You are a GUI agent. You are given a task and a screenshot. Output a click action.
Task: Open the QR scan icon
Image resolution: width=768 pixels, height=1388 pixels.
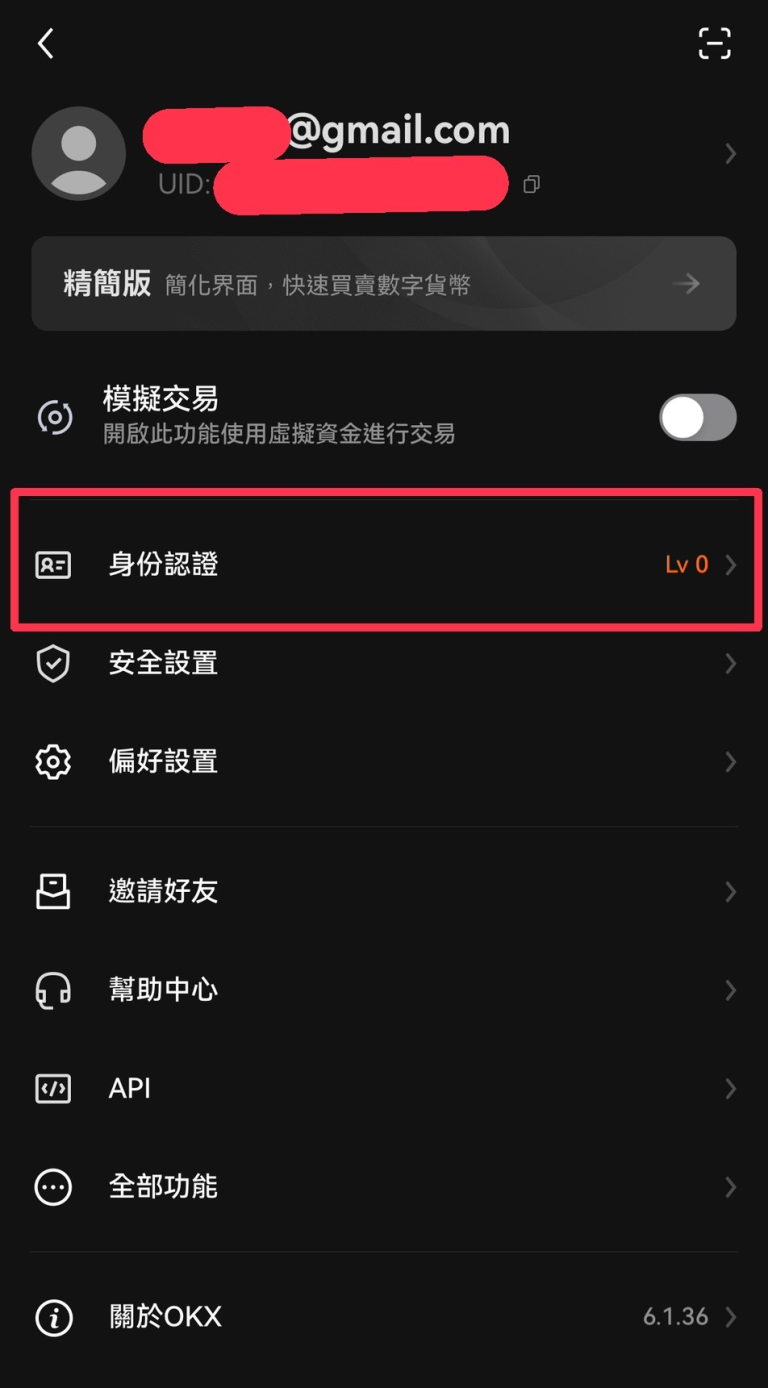coord(714,43)
